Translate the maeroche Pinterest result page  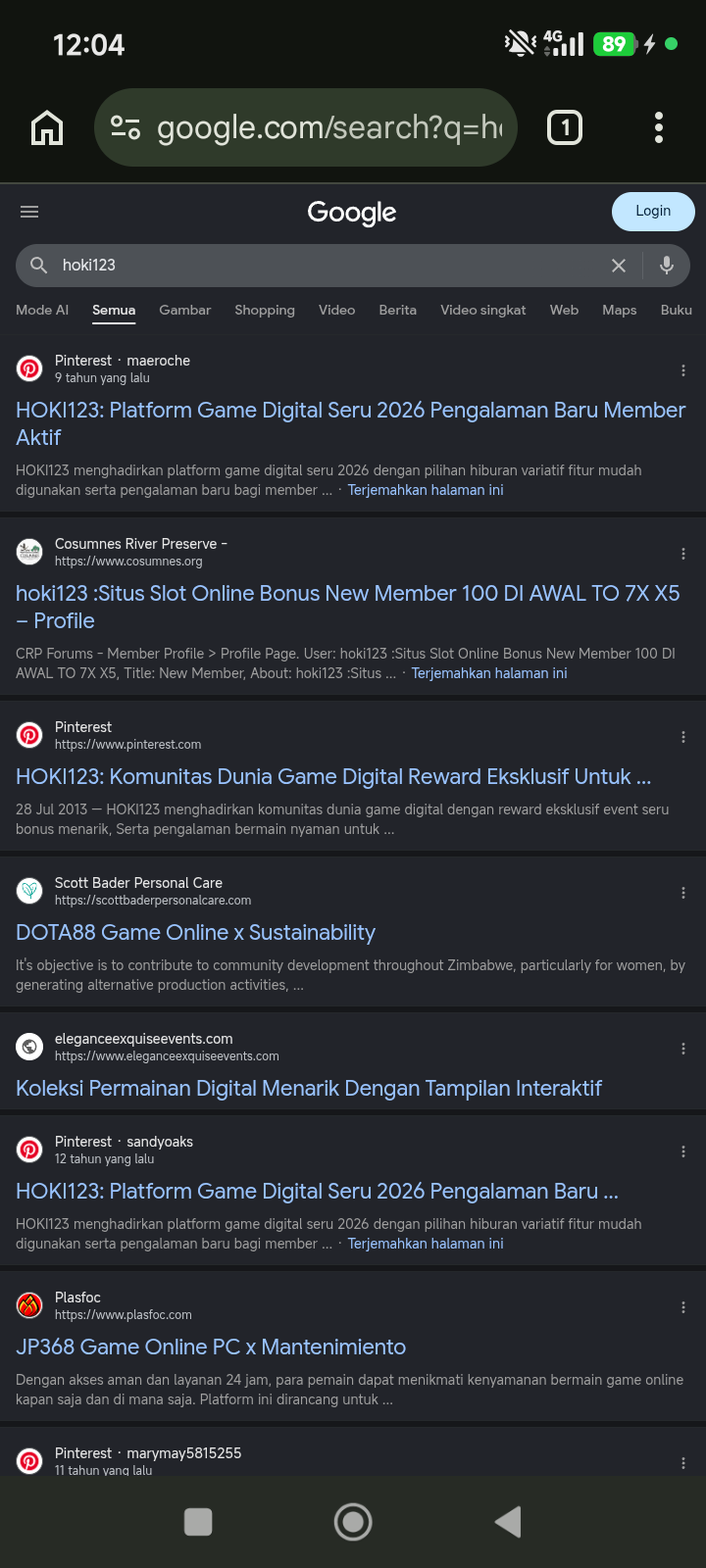tap(426, 490)
